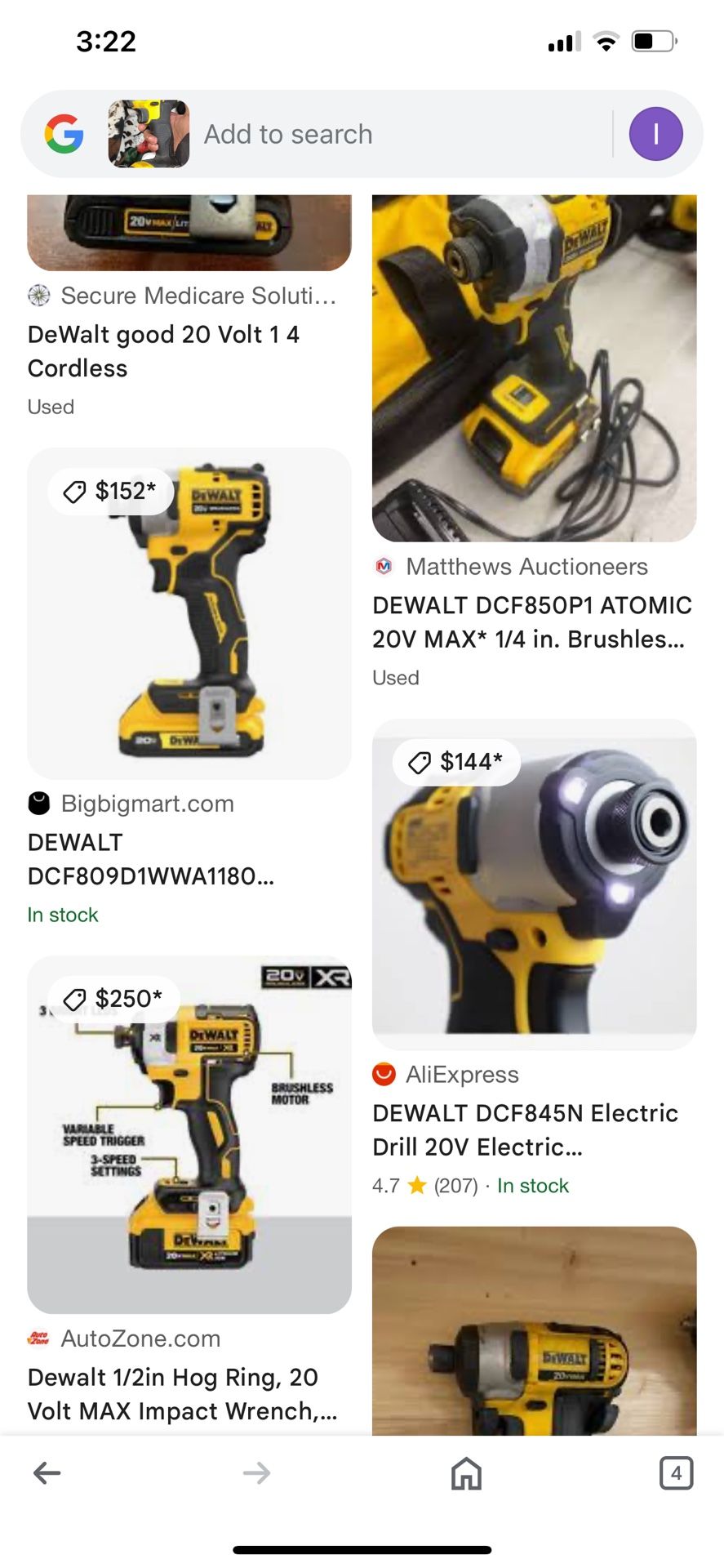The height and width of the screenshot is (1568, 724).
Task: View the Matthews Auctioneers DCF850P1 result
Action: pos(532,621)
